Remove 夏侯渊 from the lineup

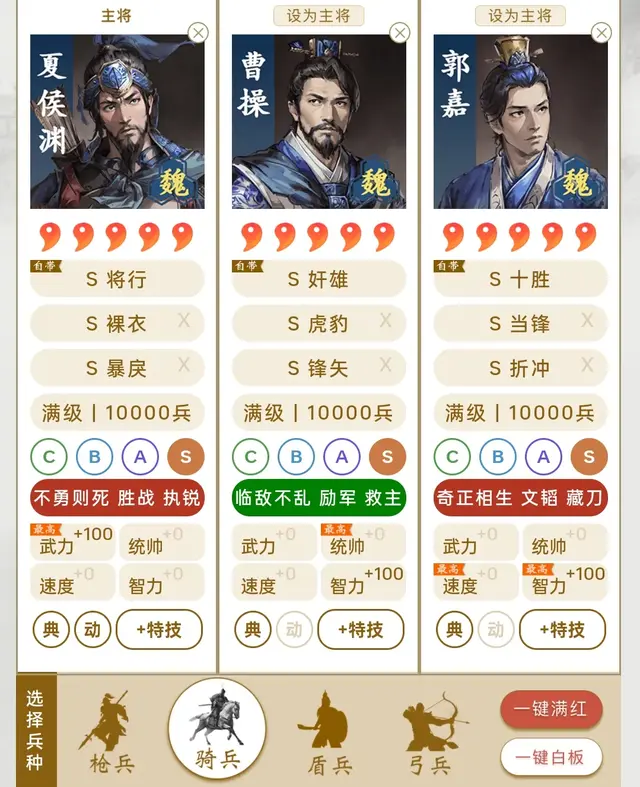[x=198, y=33]
